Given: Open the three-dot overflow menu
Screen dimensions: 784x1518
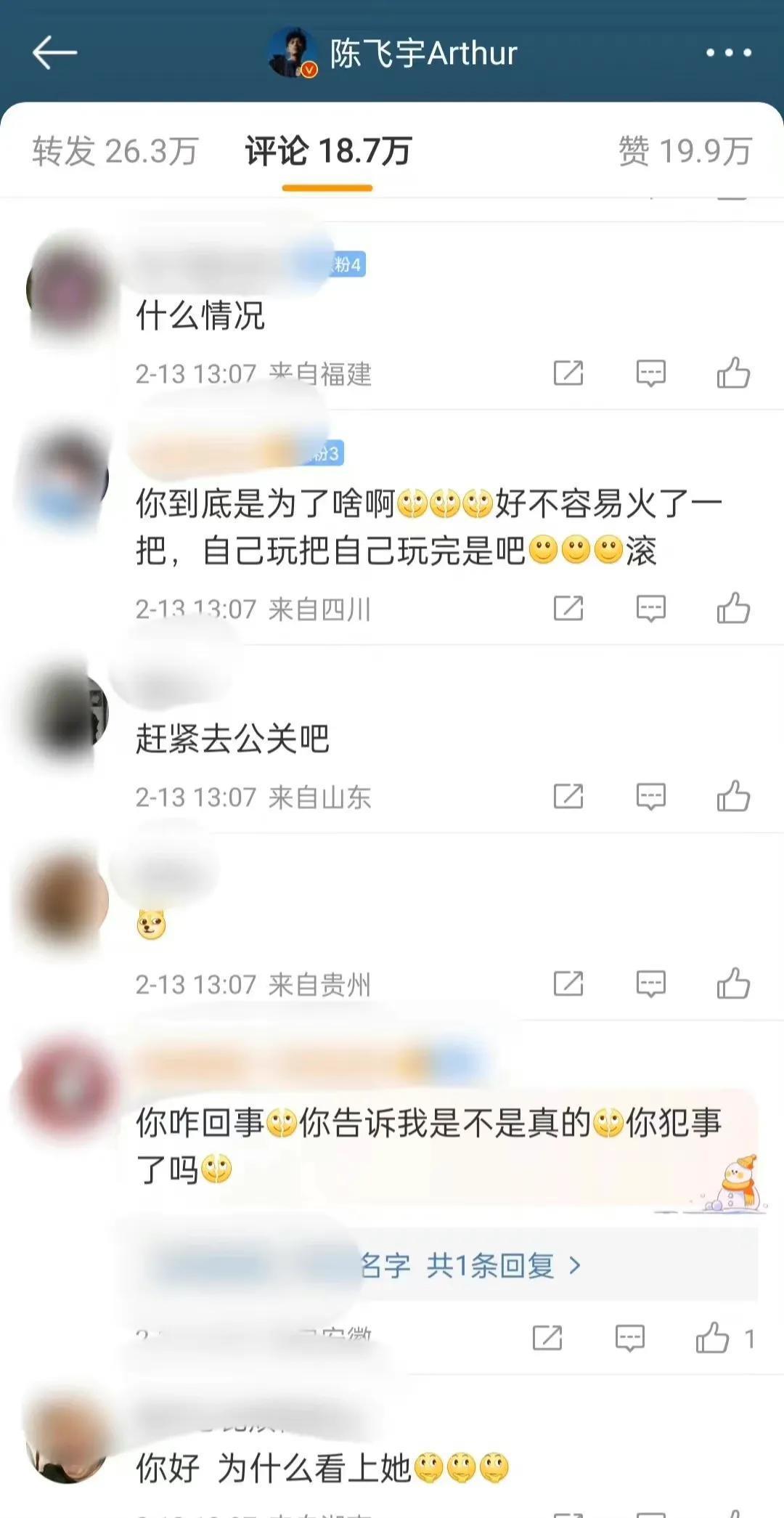Looking at the screenshot, I should [x=729, y=52].
